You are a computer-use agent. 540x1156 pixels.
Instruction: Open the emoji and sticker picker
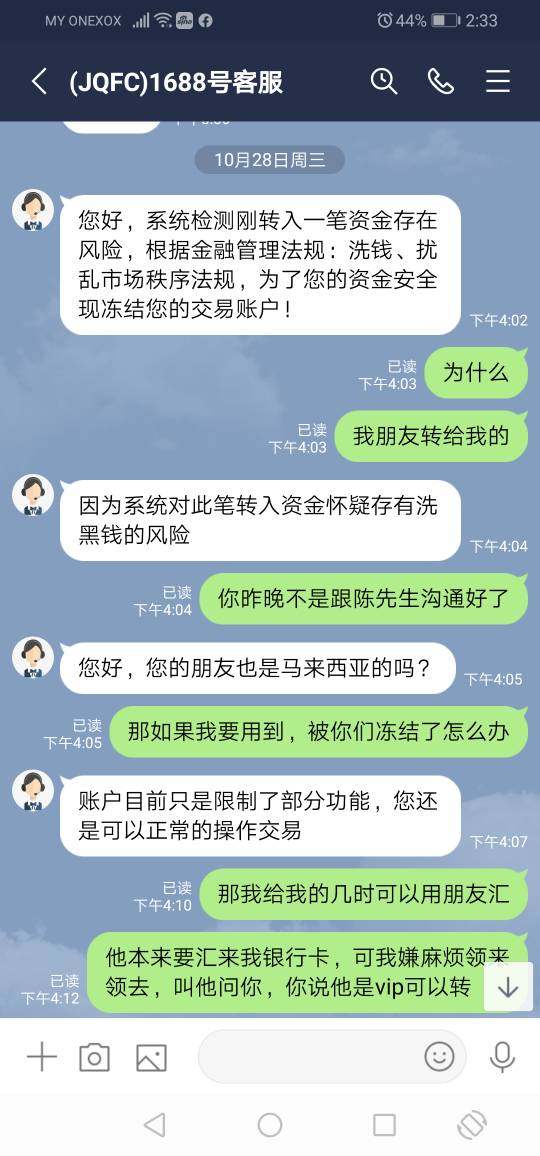[439, 1057]
